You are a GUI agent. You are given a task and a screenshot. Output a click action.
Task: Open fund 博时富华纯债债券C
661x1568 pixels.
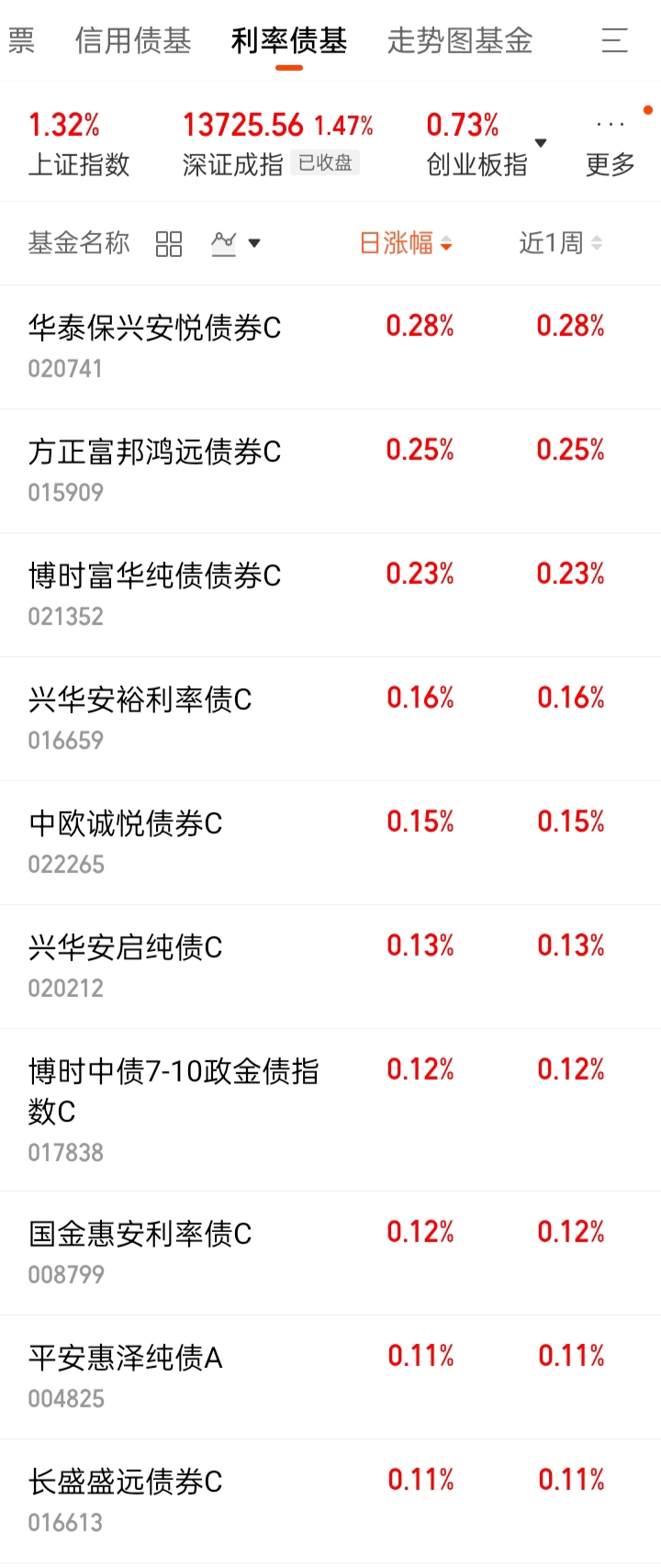330,595
